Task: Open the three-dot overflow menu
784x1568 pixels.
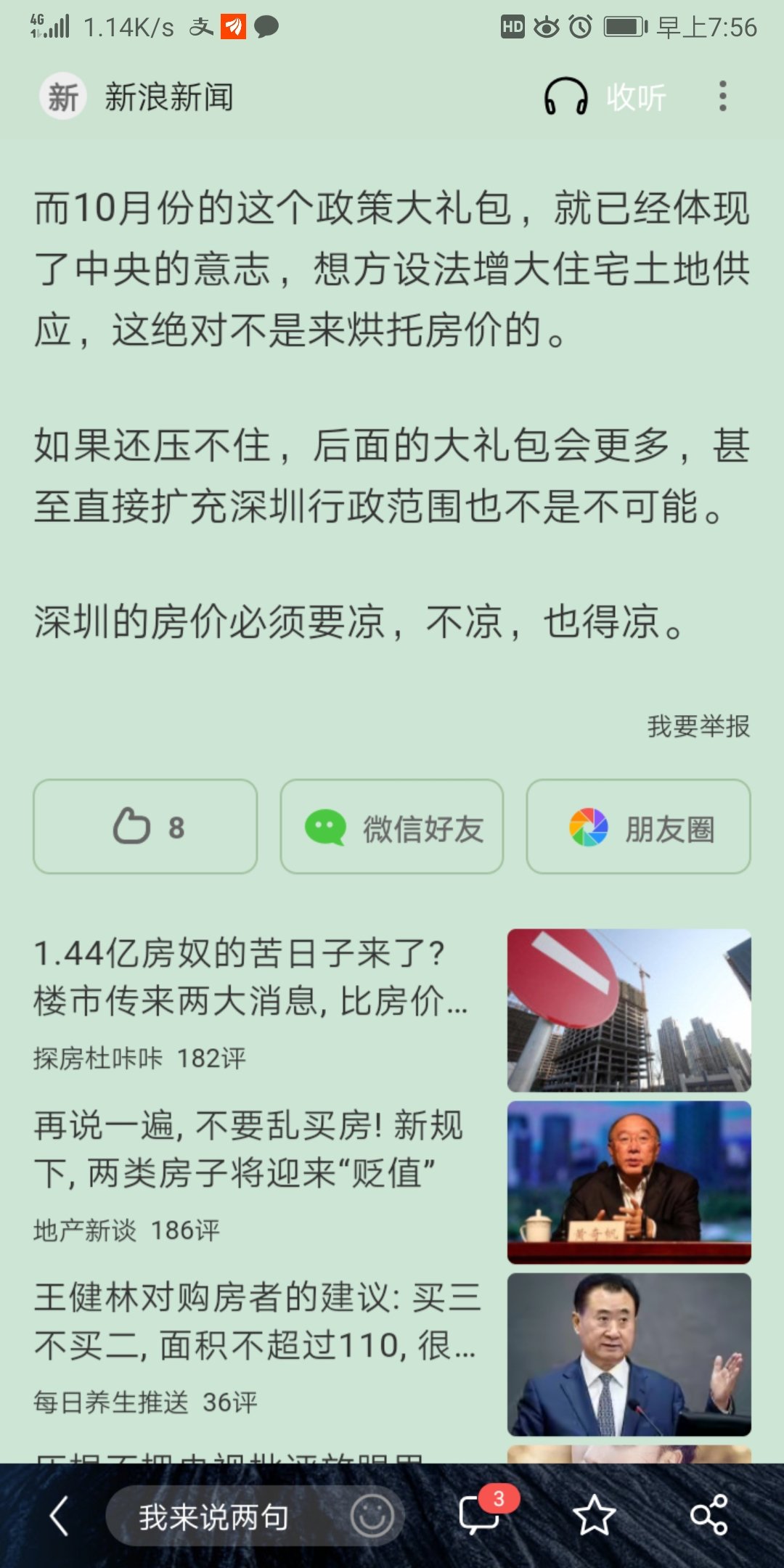Action: pos(722,97)
